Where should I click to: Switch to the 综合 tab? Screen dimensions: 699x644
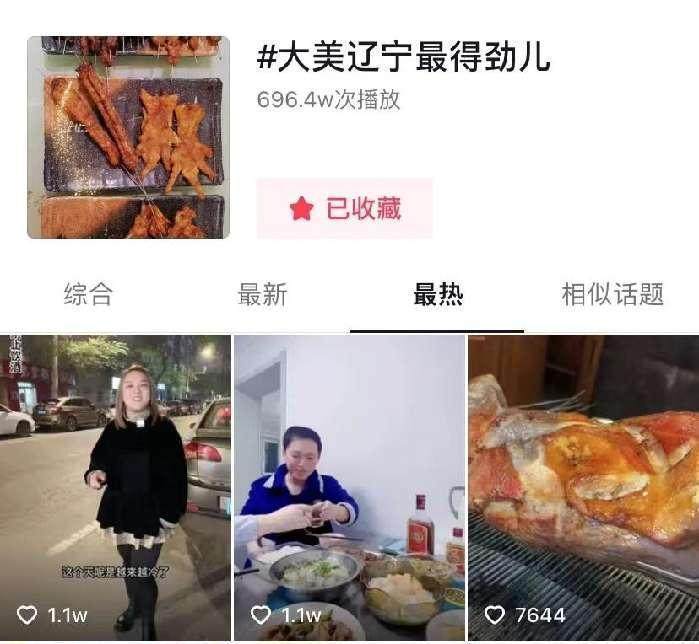coord(88,294)
